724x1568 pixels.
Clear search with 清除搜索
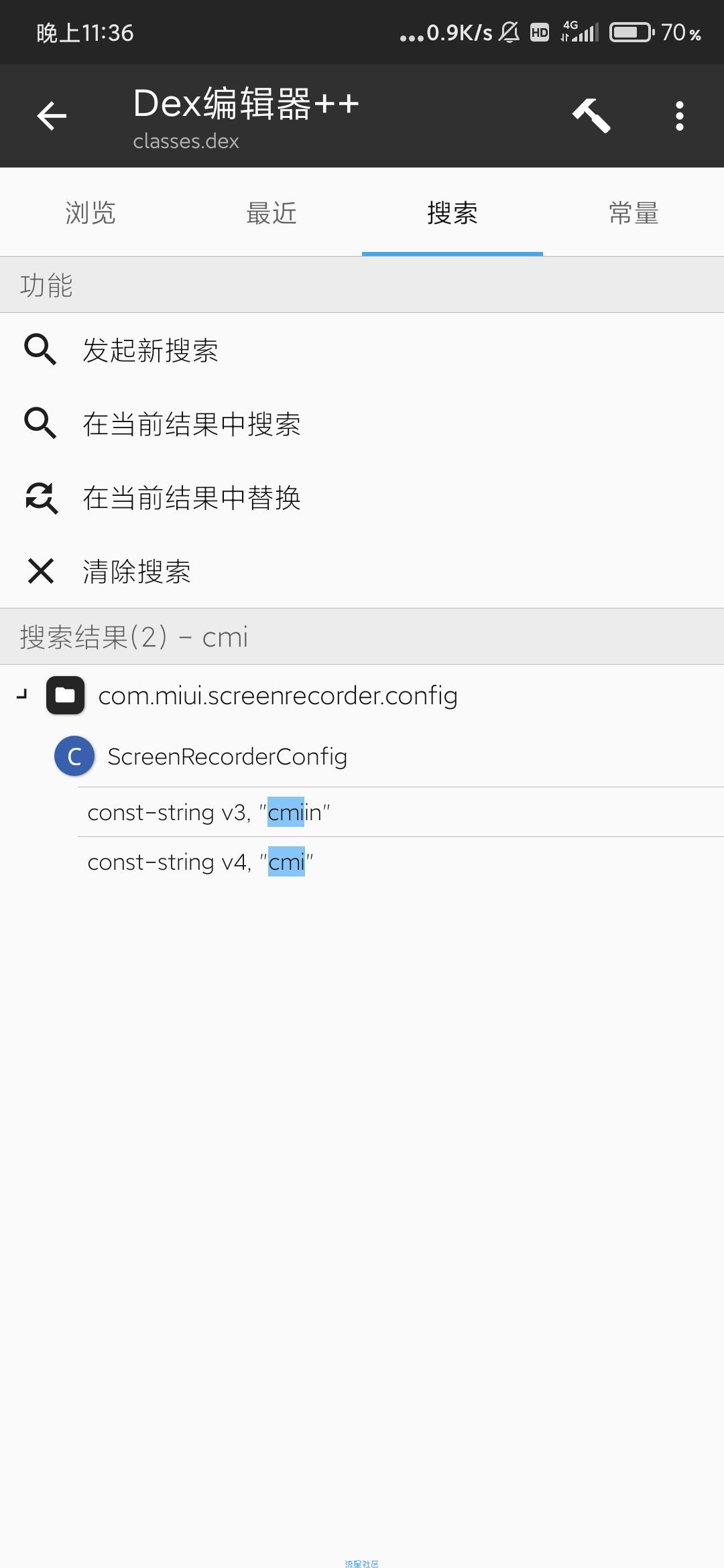(x=137, y=572)
